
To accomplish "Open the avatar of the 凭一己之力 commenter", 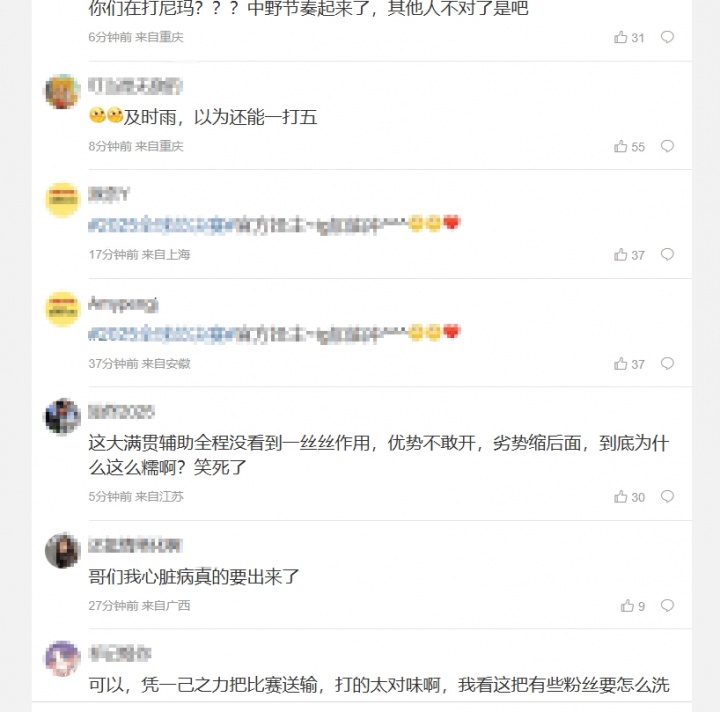I will [62, 659].
